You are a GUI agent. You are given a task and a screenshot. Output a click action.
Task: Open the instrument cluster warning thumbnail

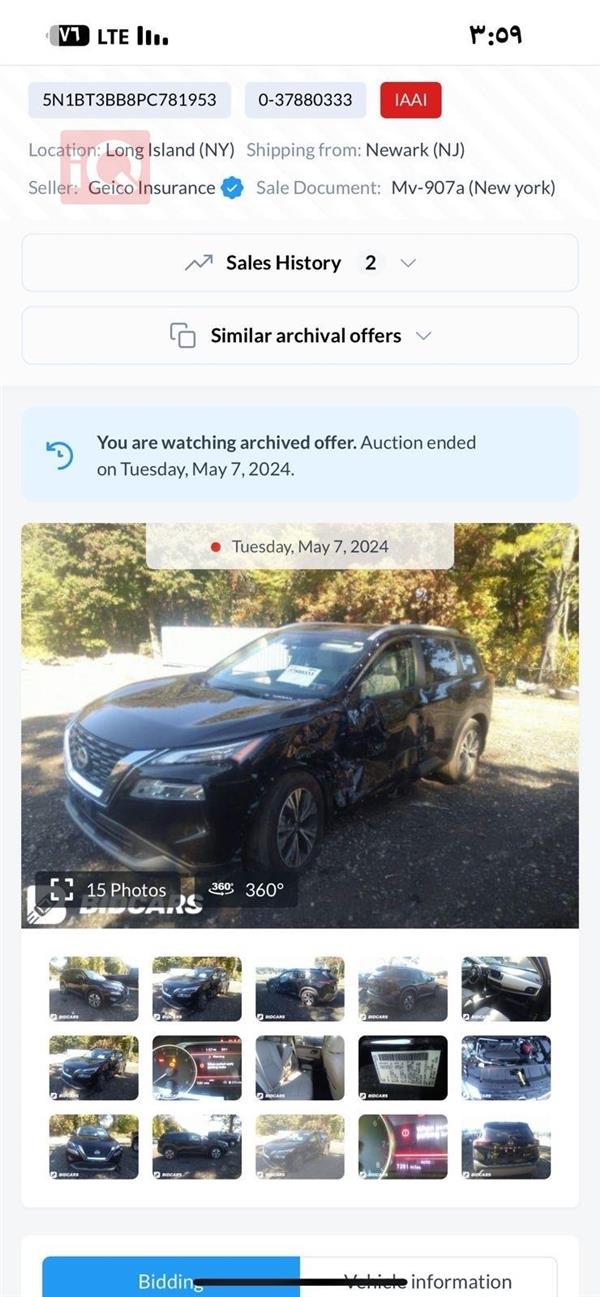[x=197, y=1068]
